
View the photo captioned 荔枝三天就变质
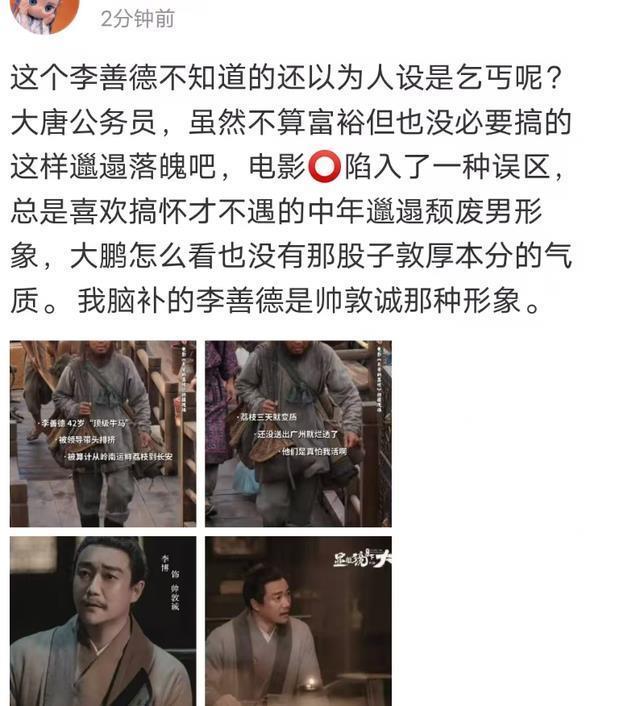click(297, 433)
